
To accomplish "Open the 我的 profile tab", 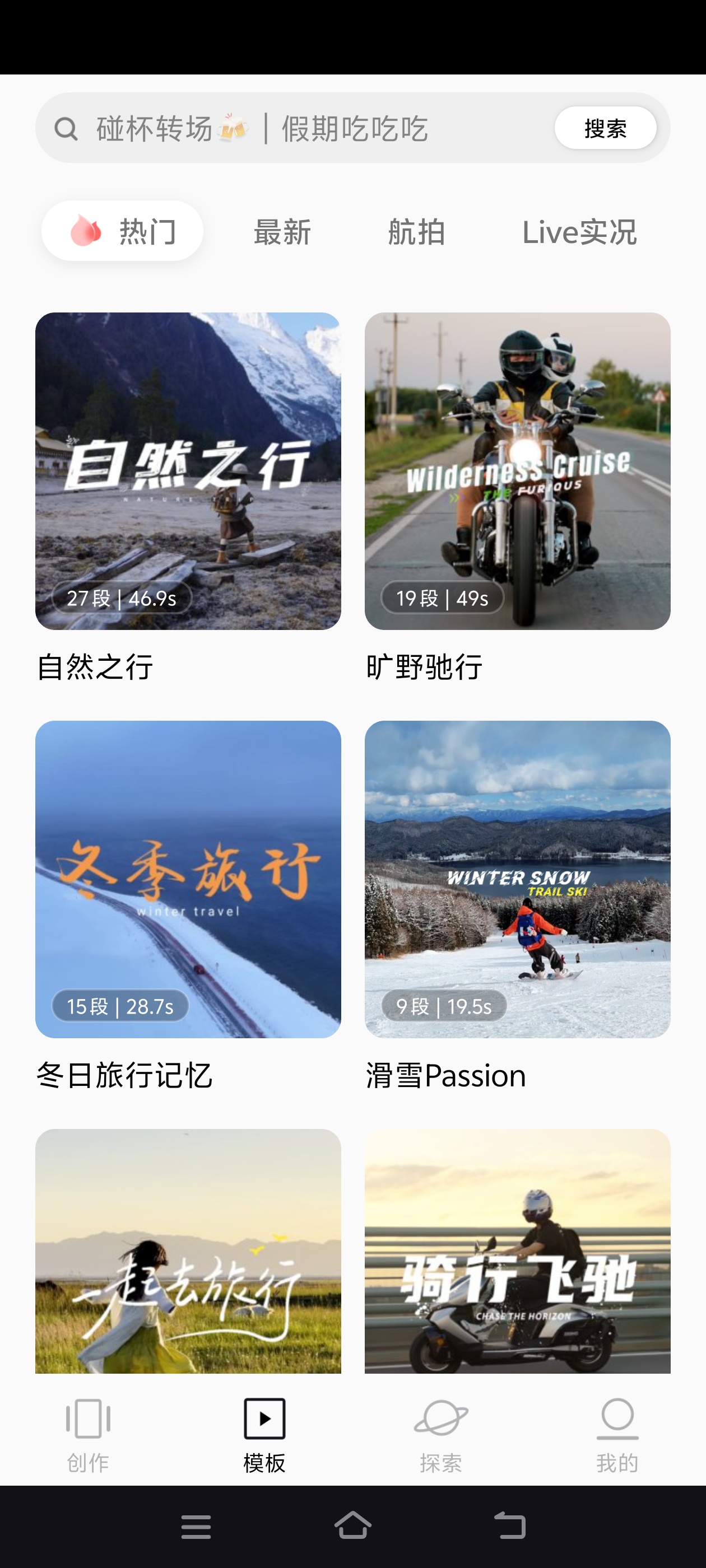I will pyautogui.click(x=617, y=1435).
